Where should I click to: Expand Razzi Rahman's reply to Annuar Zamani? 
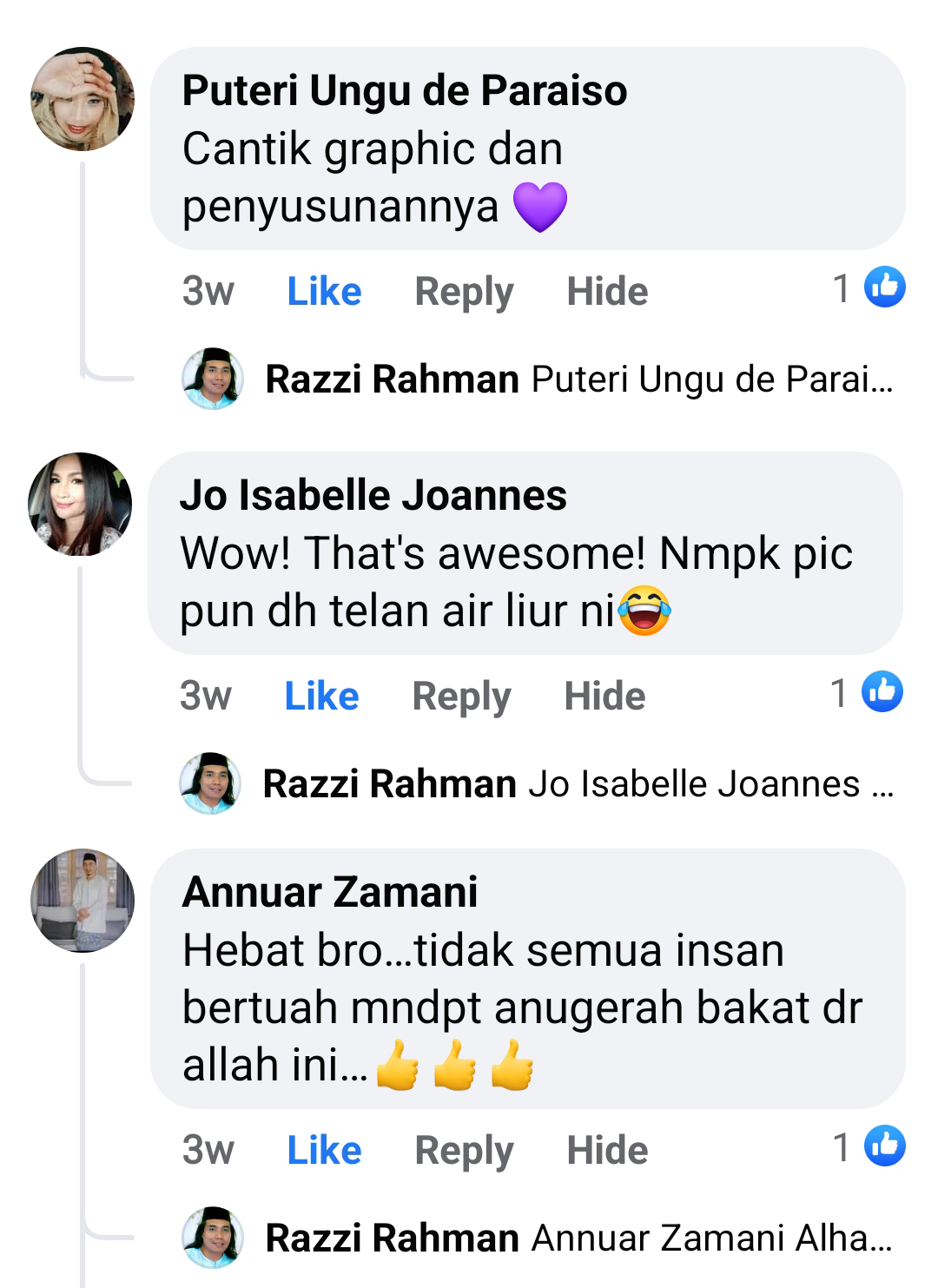coord(578,1238)
